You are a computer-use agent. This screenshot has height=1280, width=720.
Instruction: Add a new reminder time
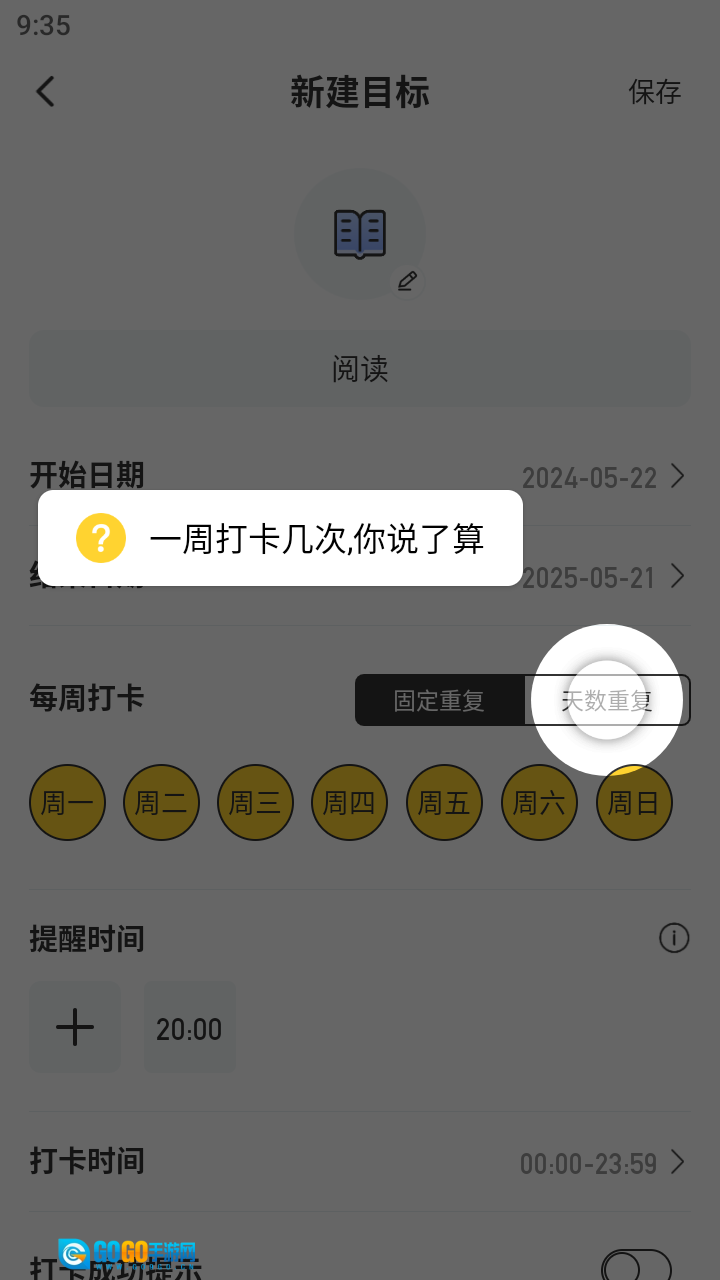pyautogui.click(x=75, y=1027)
